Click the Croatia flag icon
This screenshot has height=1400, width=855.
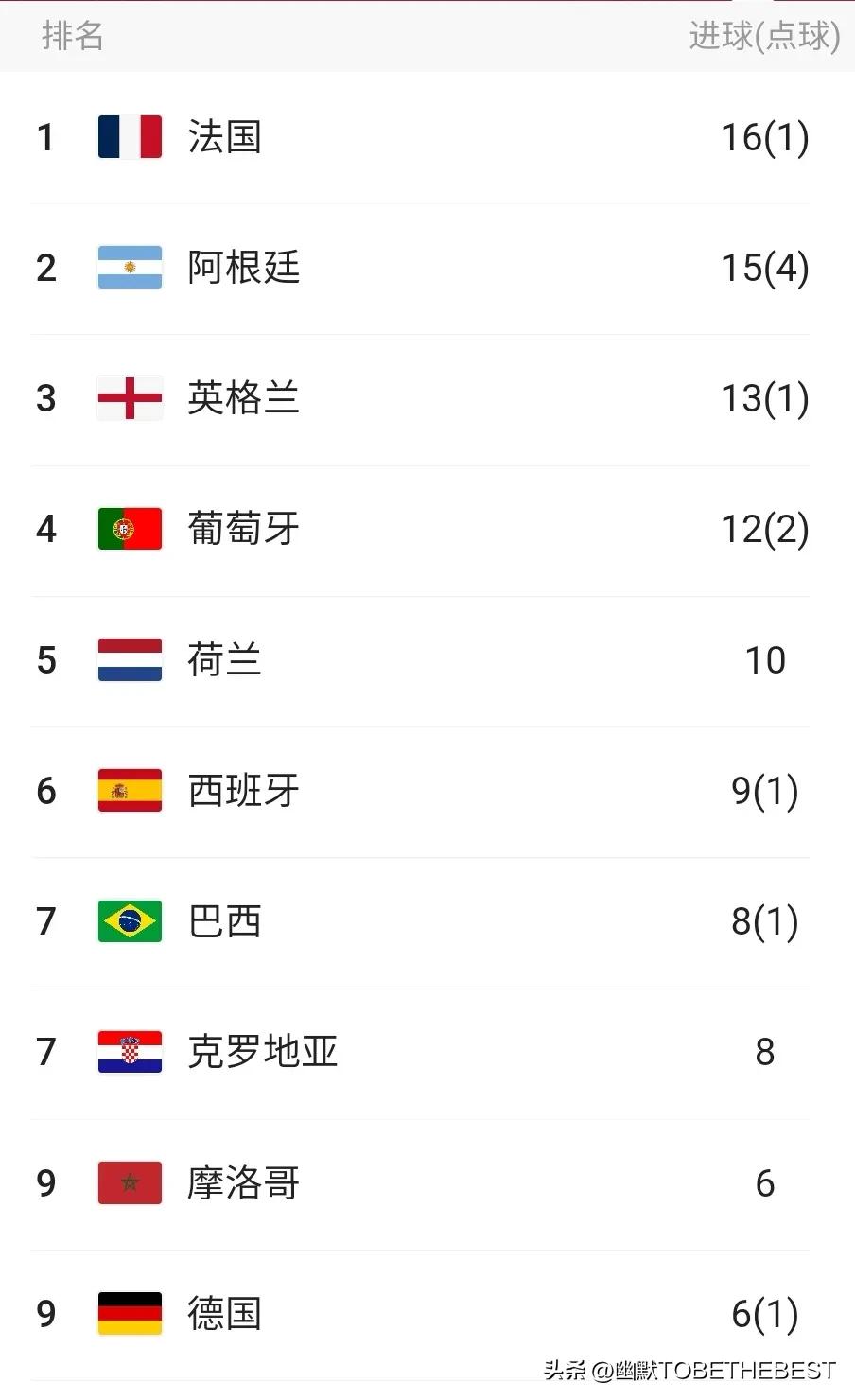pos(130,1052)
